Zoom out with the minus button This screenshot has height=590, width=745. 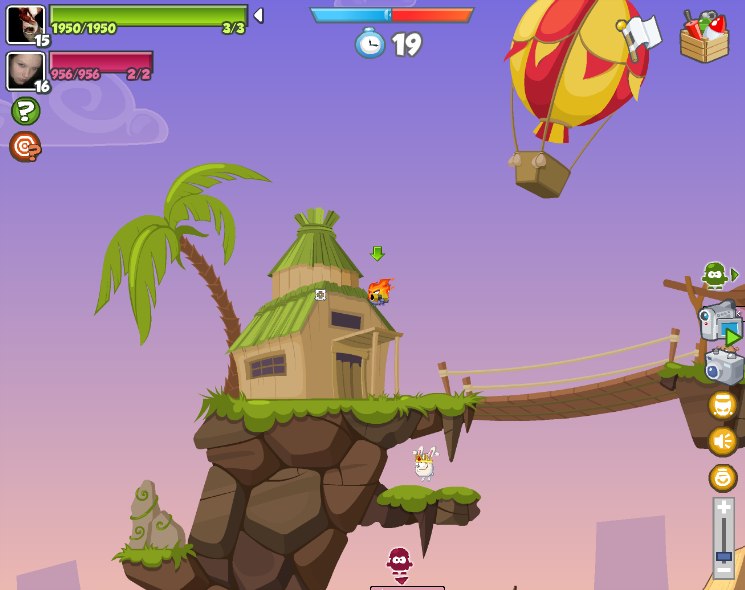tap(724, 570)
